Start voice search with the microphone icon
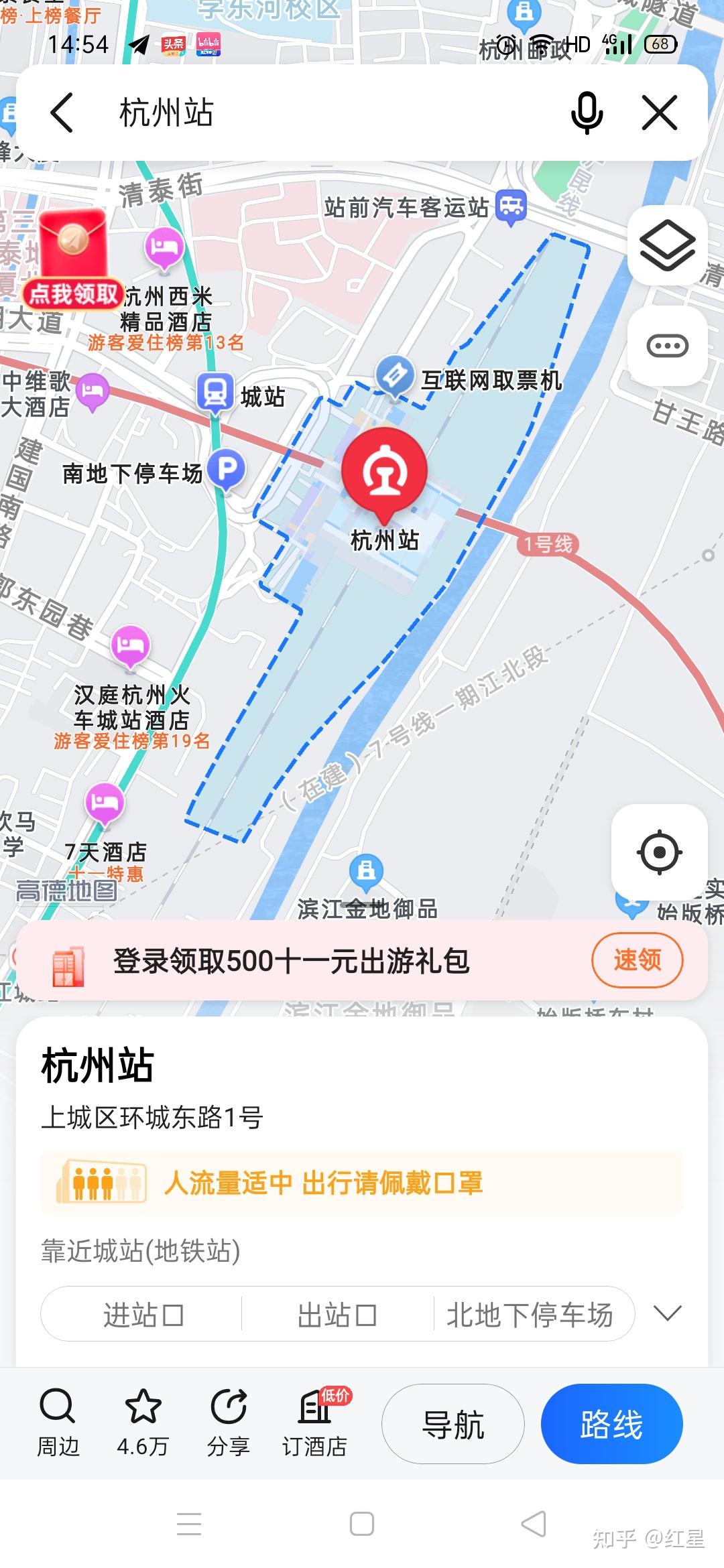Screen dimensions: 724x1568 [x=586, y=113]
